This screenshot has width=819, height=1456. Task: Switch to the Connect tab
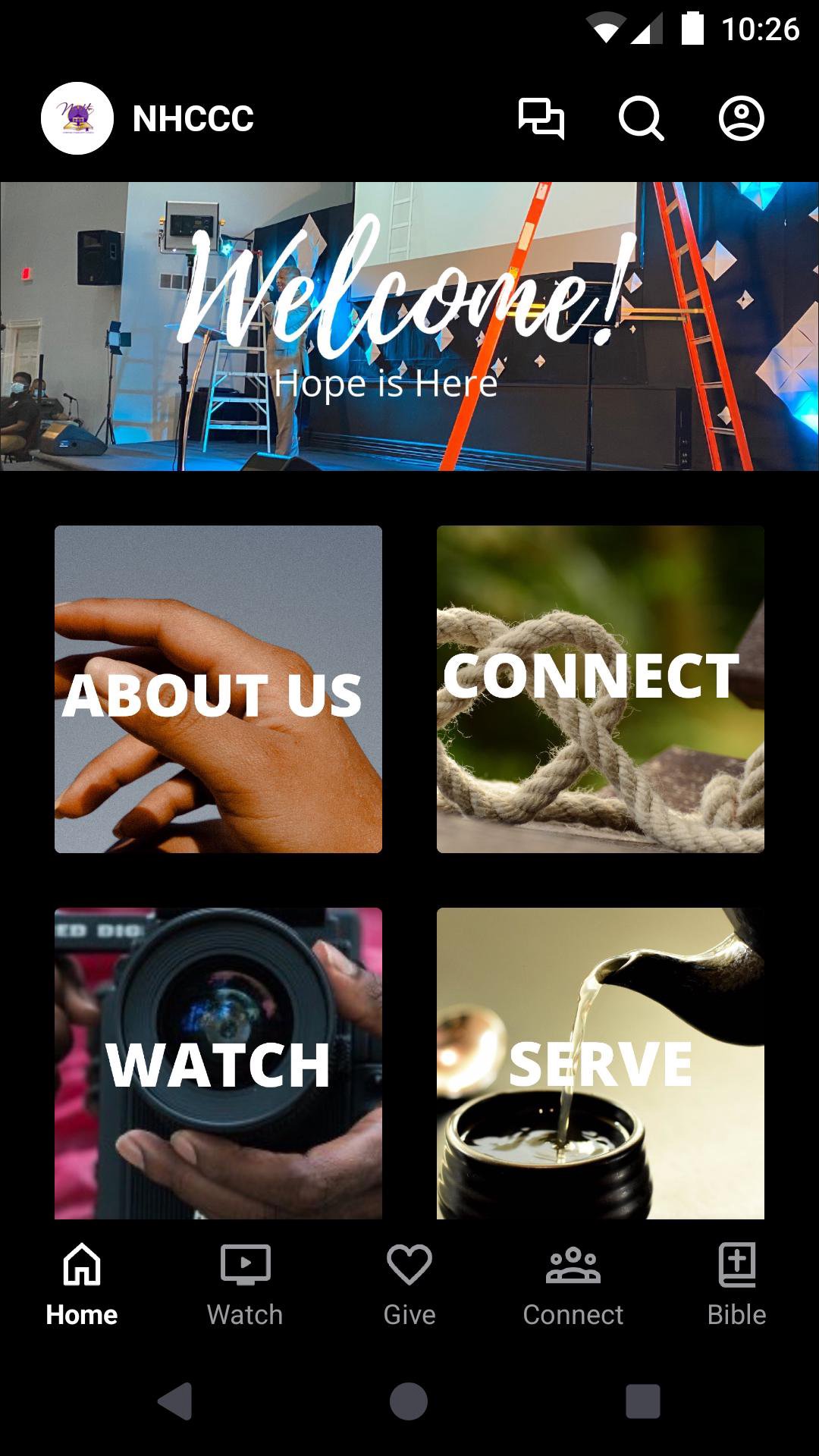(573, 1283)
